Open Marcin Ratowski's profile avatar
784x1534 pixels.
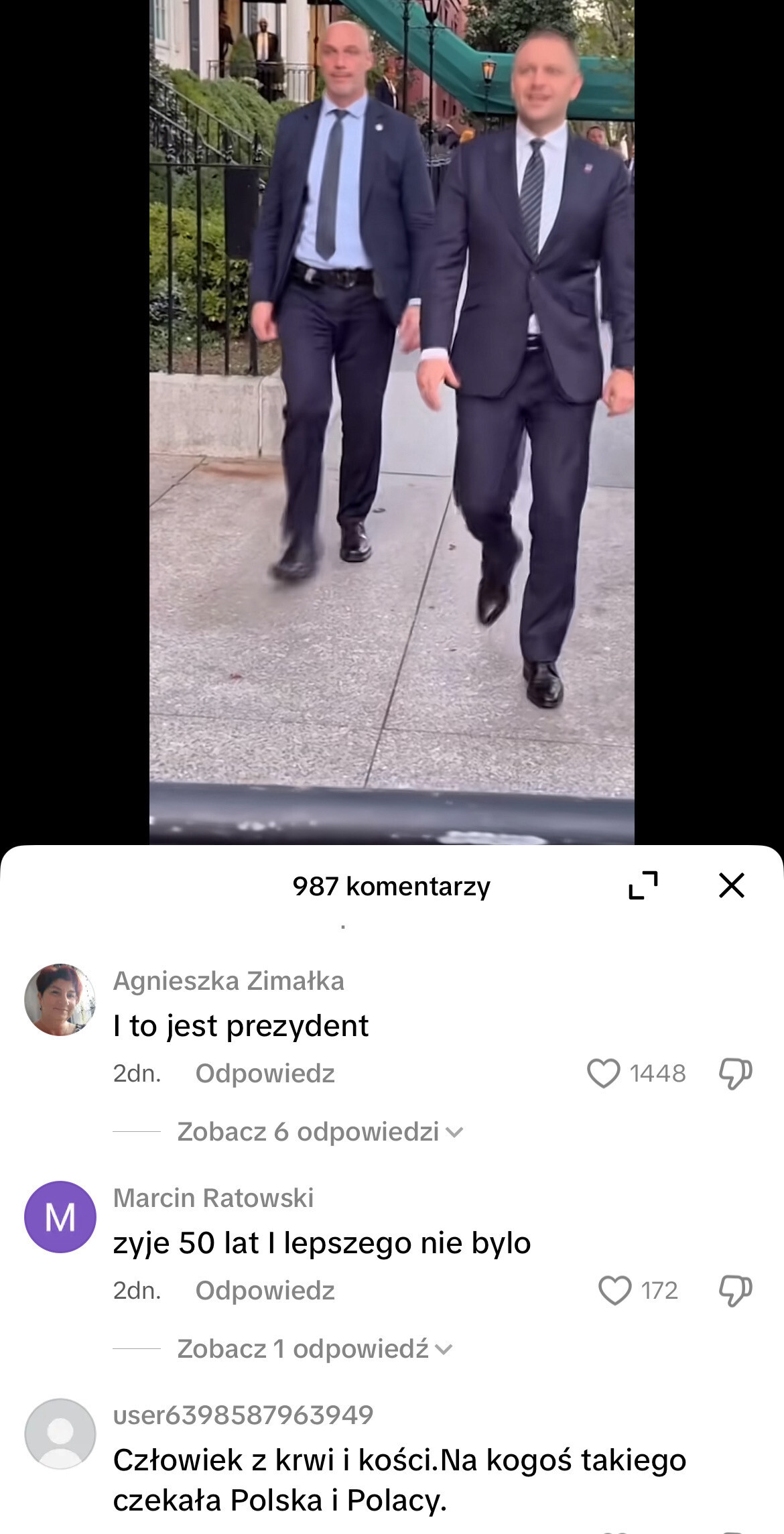(x=60, y=1217)
